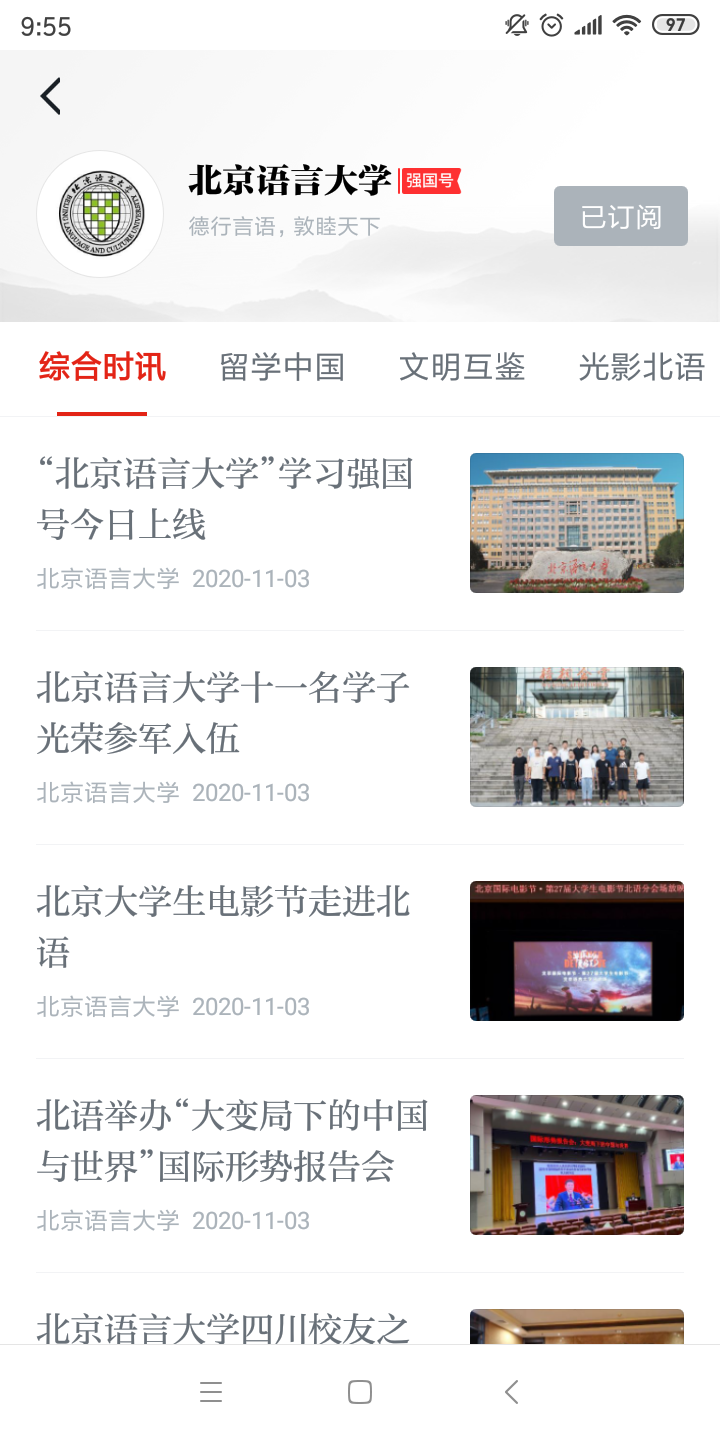720x1440 pixels.
Task: Read 北京语言大学十一名学子光荣参军入伍 article
Action: [x=223, y=713]
